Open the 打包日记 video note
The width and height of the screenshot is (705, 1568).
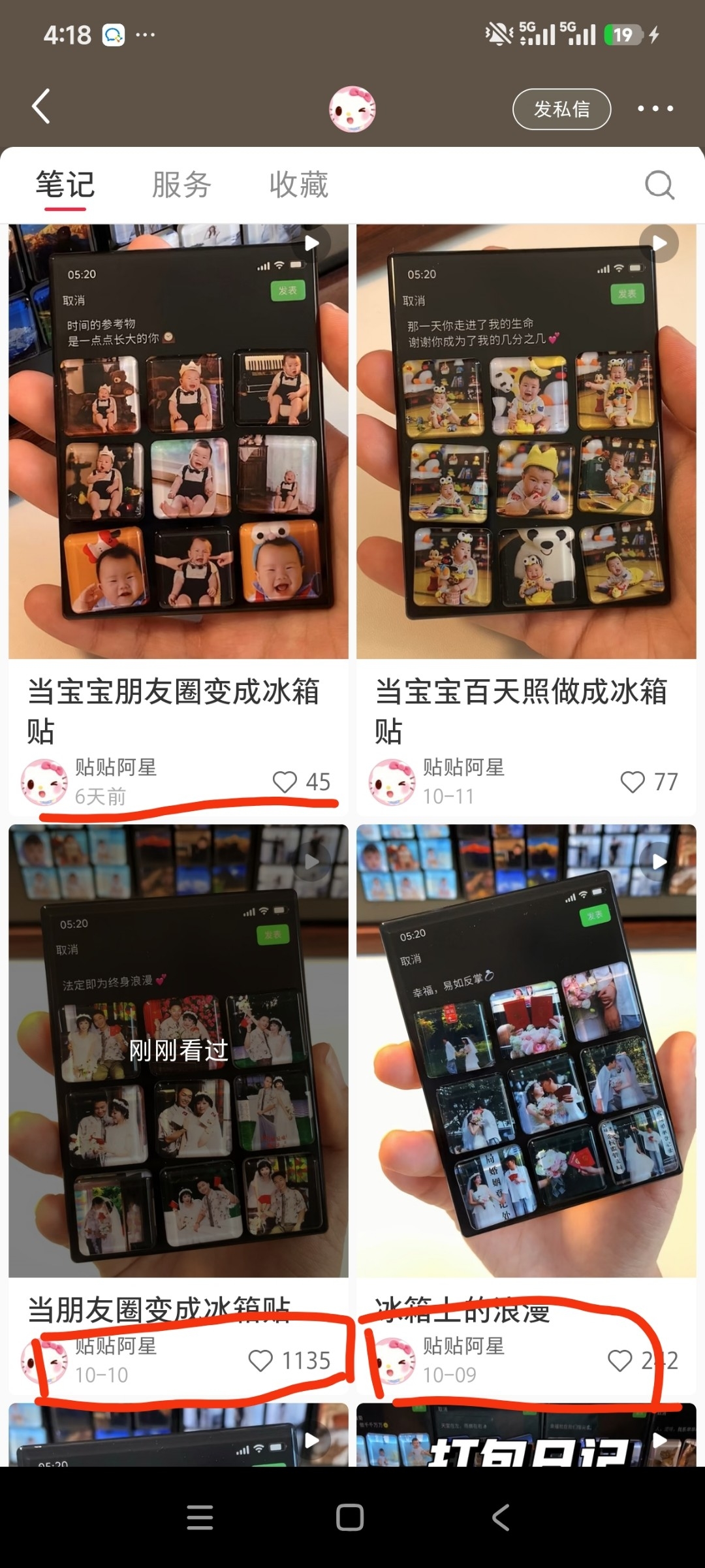pos(526,1435)
